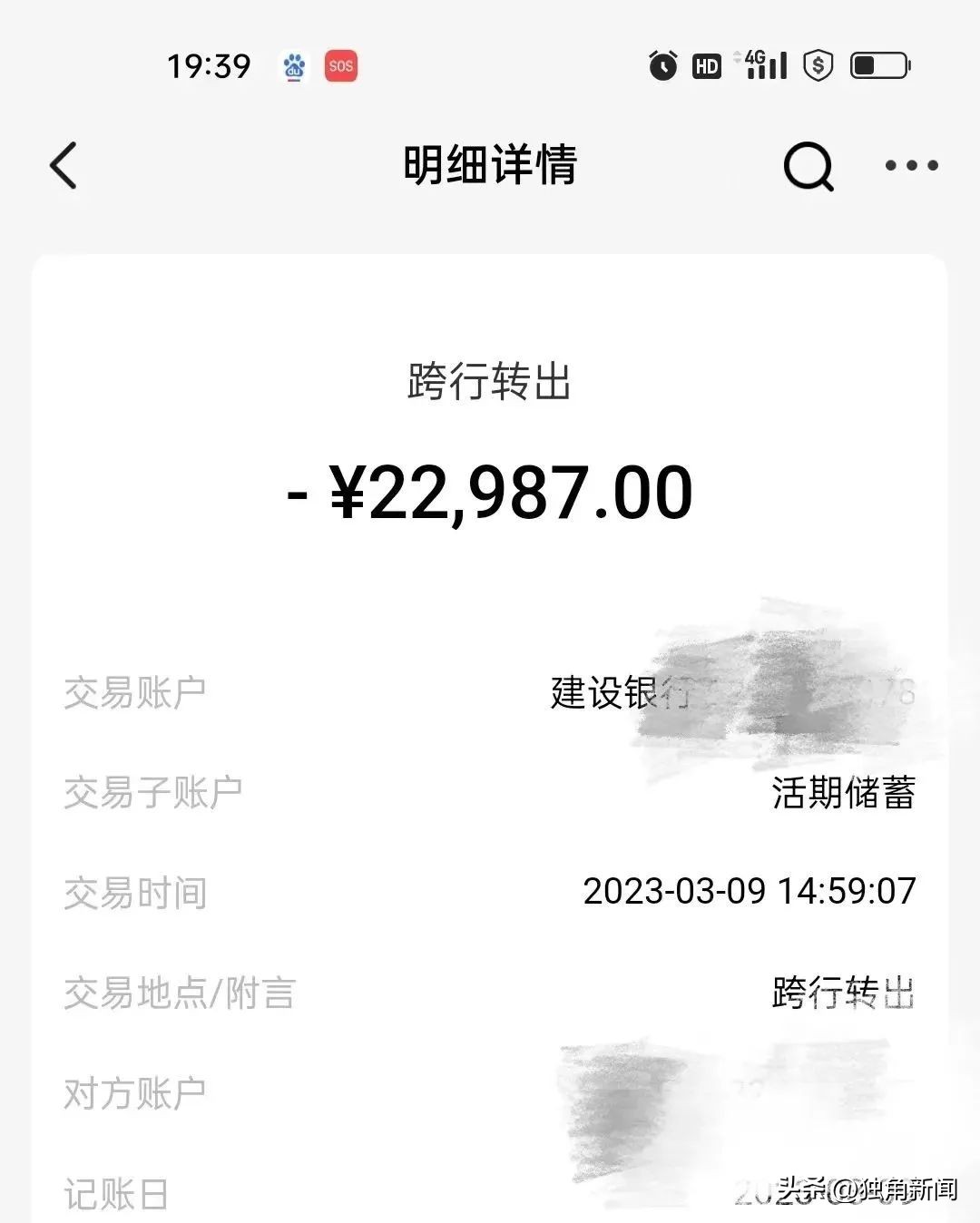The image size is (980, 1223).
Task: Select the 活期储蓄 sub-account value
Action: point(844,791)
